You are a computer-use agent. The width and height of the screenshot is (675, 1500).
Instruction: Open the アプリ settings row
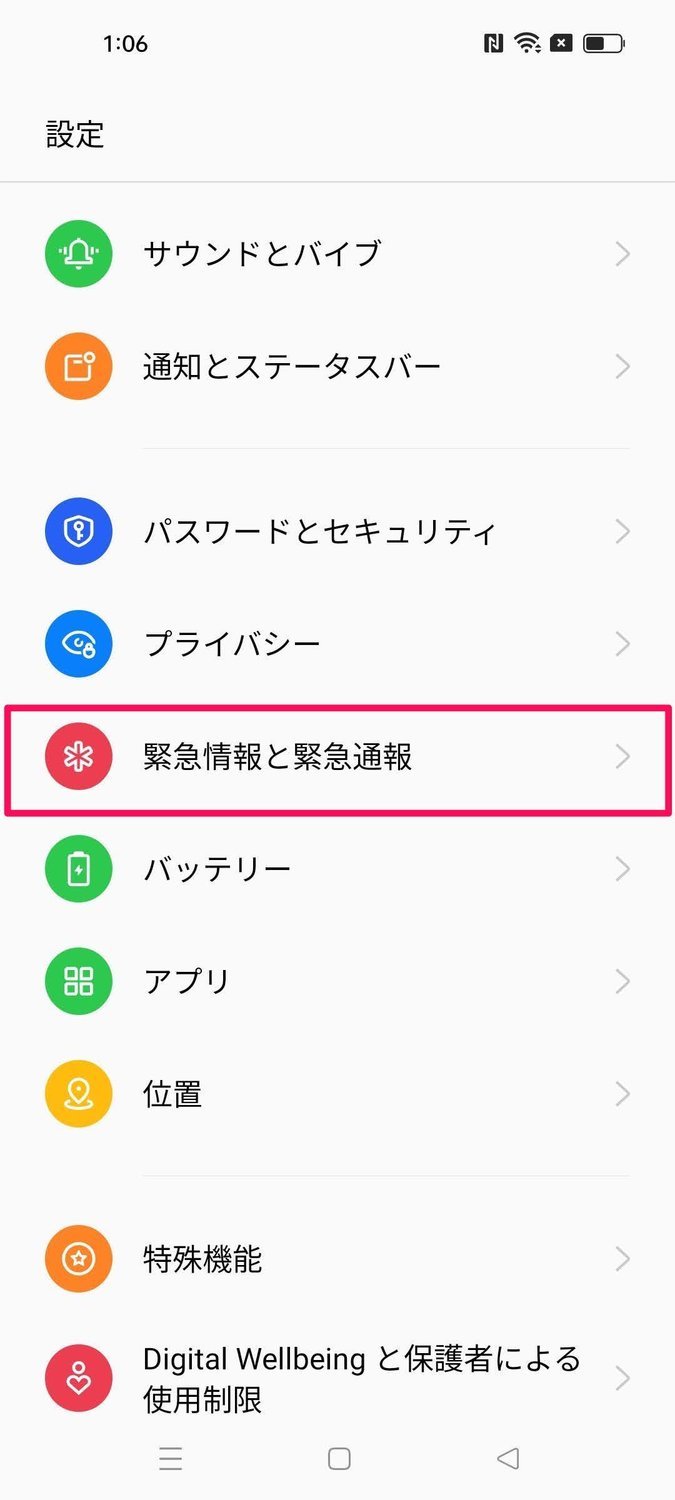click(x=337, y=981)
